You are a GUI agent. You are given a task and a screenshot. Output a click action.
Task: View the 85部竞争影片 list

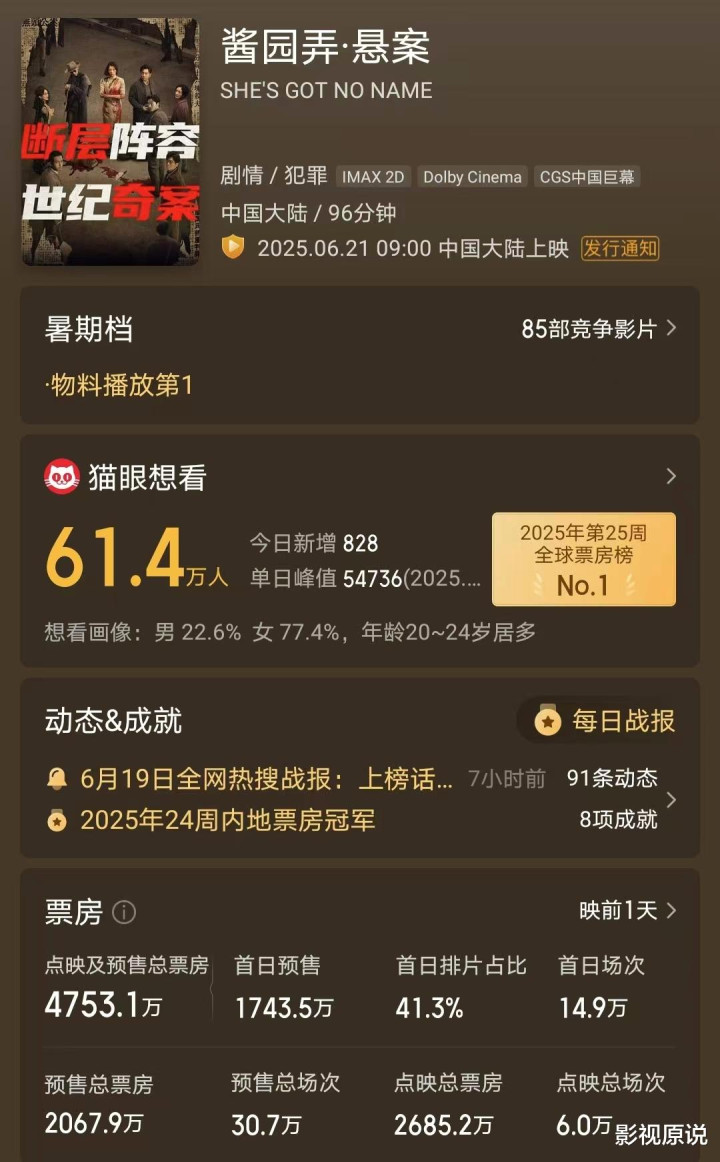coord(599,328)
